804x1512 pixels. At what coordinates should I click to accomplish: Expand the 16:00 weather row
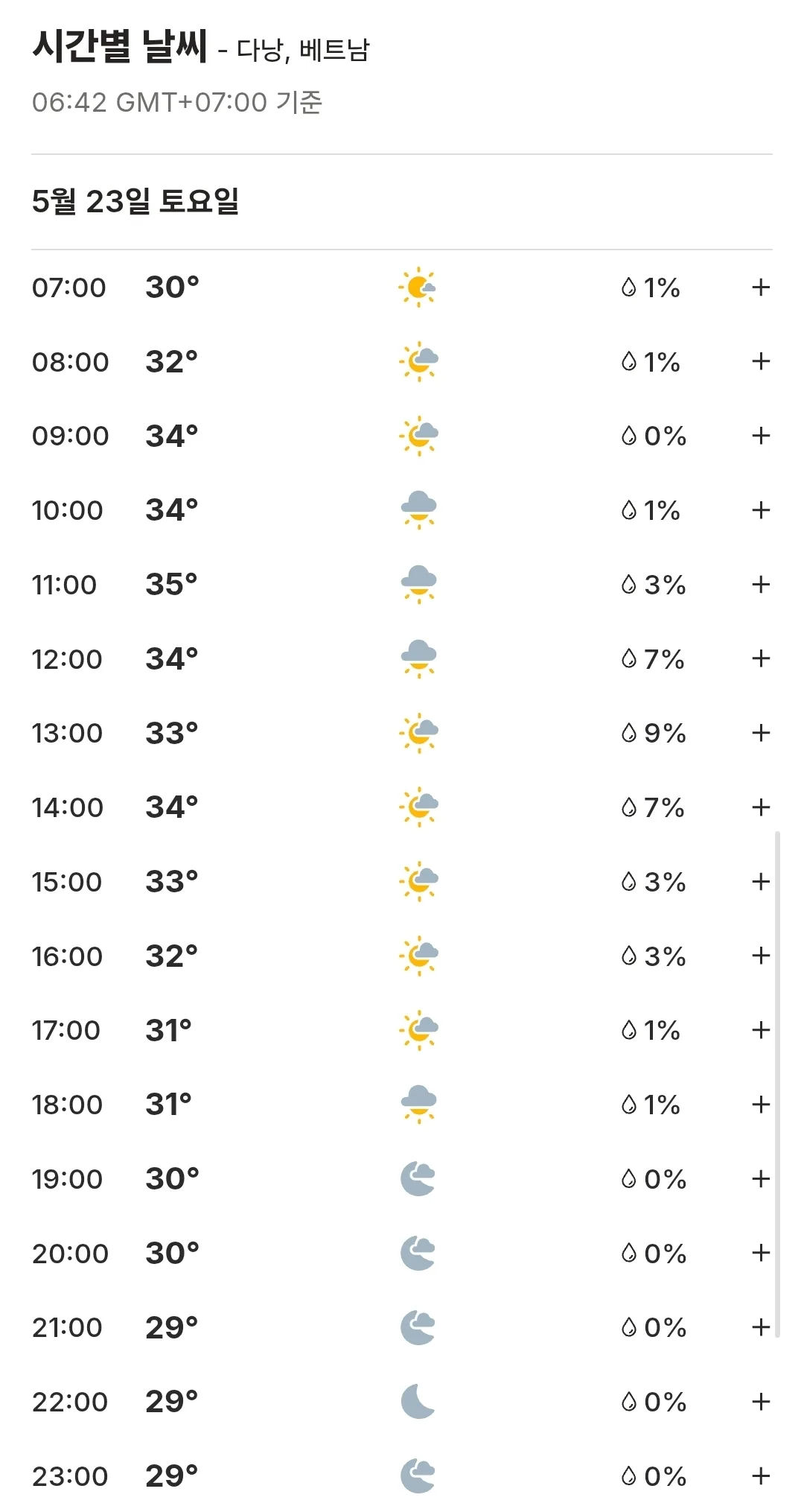[760, 956]
